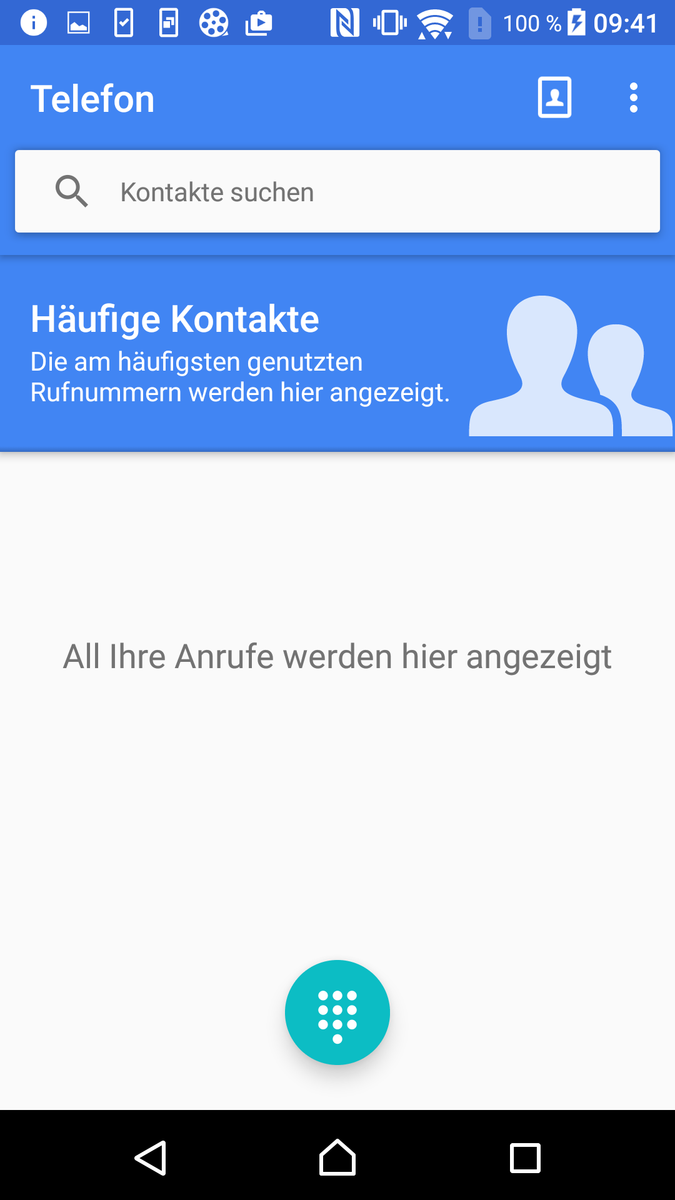Go back with the navigation bar arrow
This screenshot has width=675, height=1200.
150,1157
